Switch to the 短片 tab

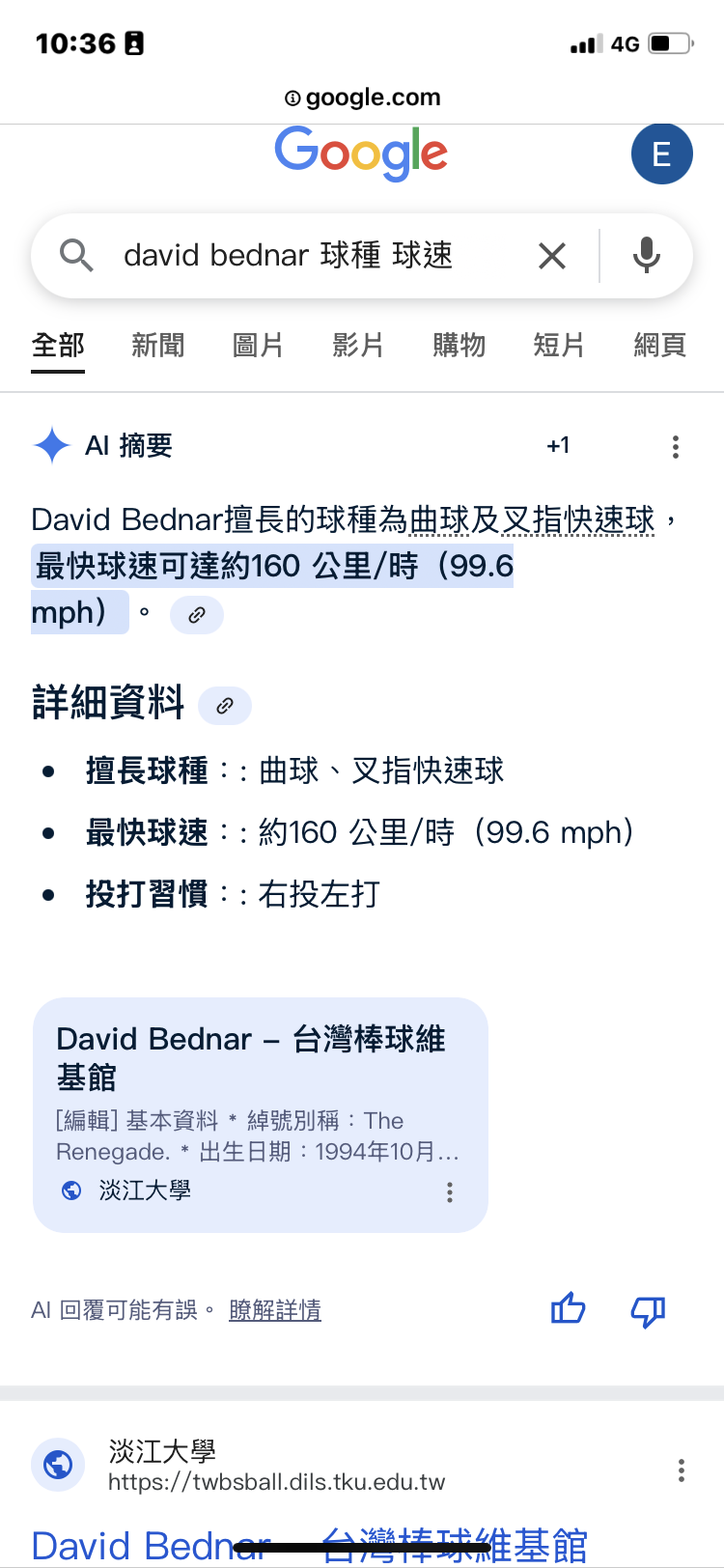[x=559, y=345]
